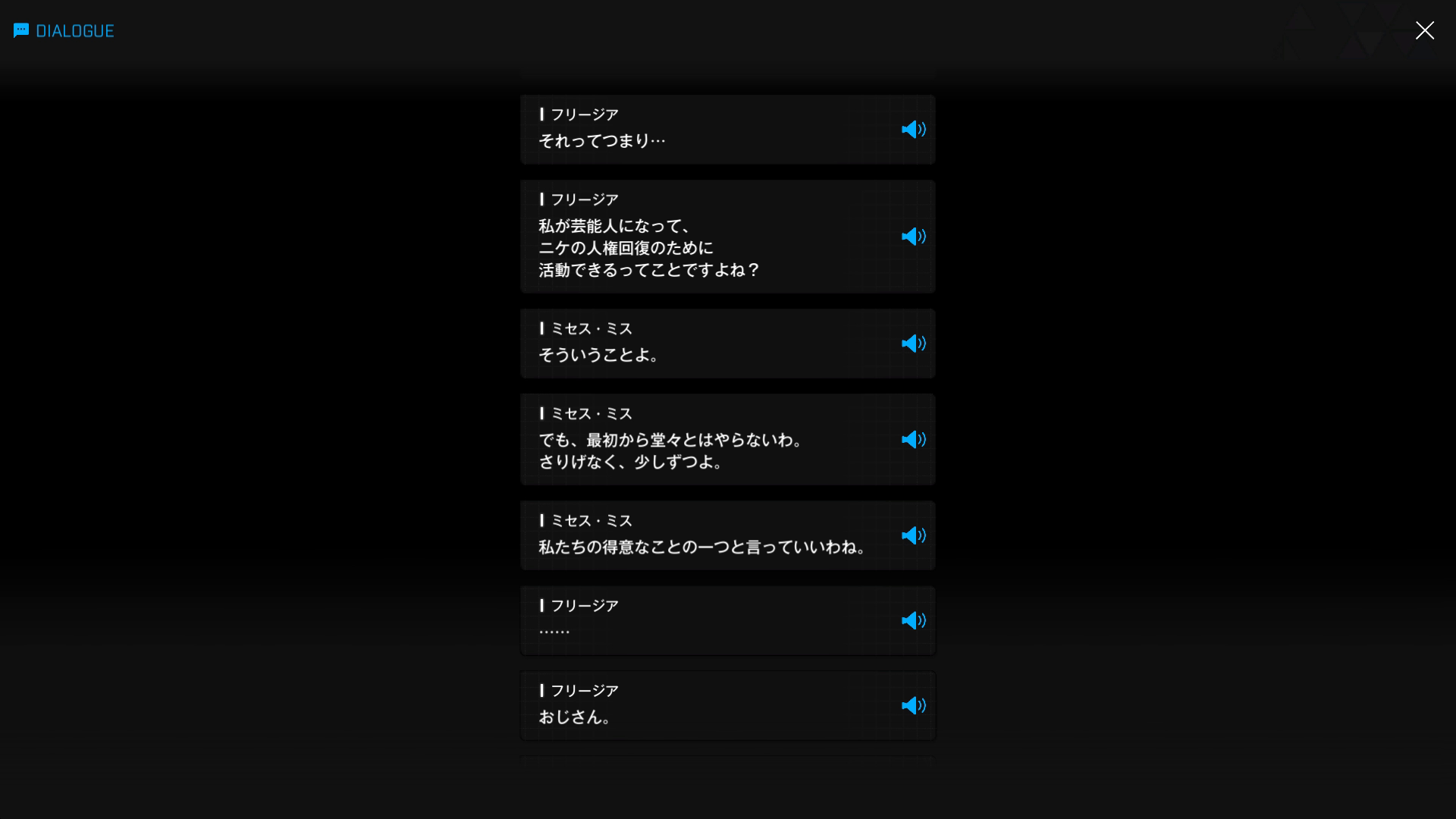Image resolution: width=1456 pixels, height=819 pixels.
Task: Play voice for 'でも、最初から堂々とは' line
Action: [913, 440]
